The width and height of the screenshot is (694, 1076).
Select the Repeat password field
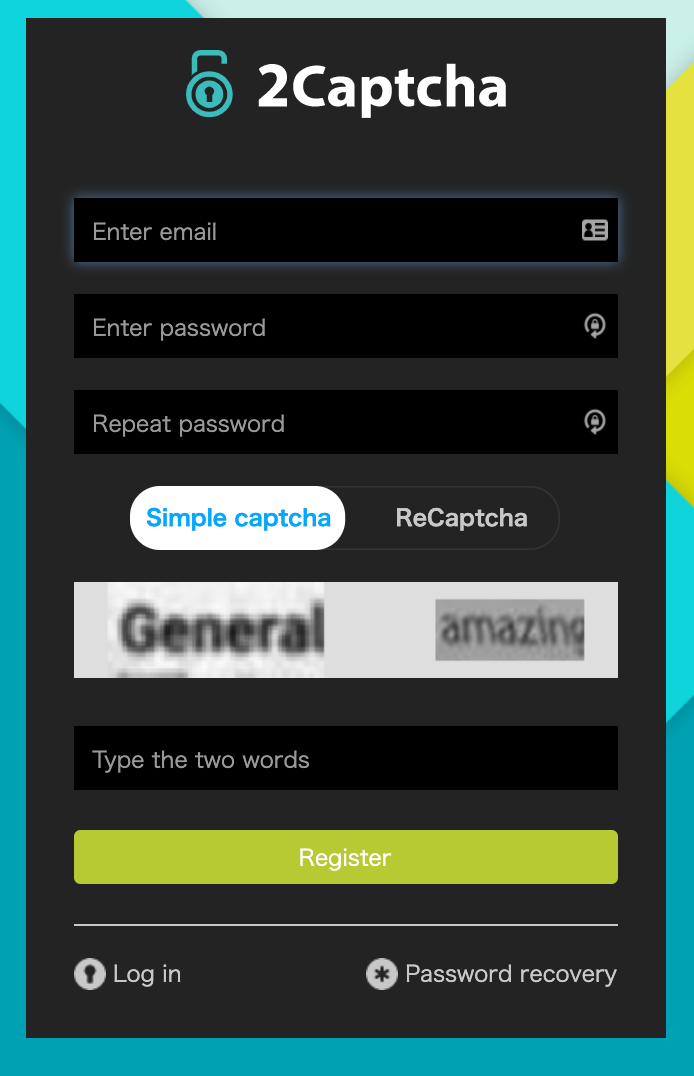point(330,423)
